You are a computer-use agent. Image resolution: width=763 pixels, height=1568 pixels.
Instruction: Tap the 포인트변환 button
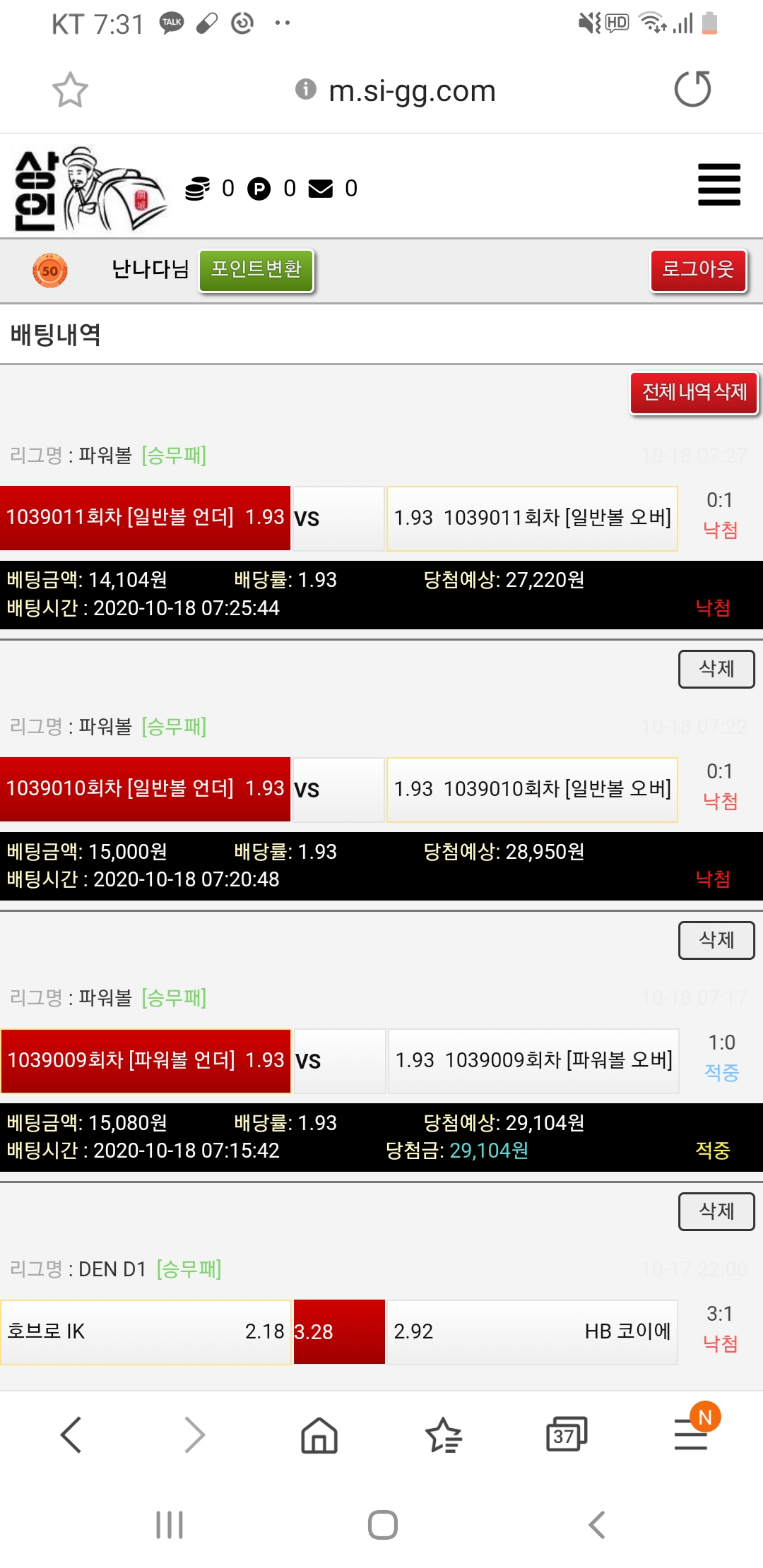coord(256,270)
